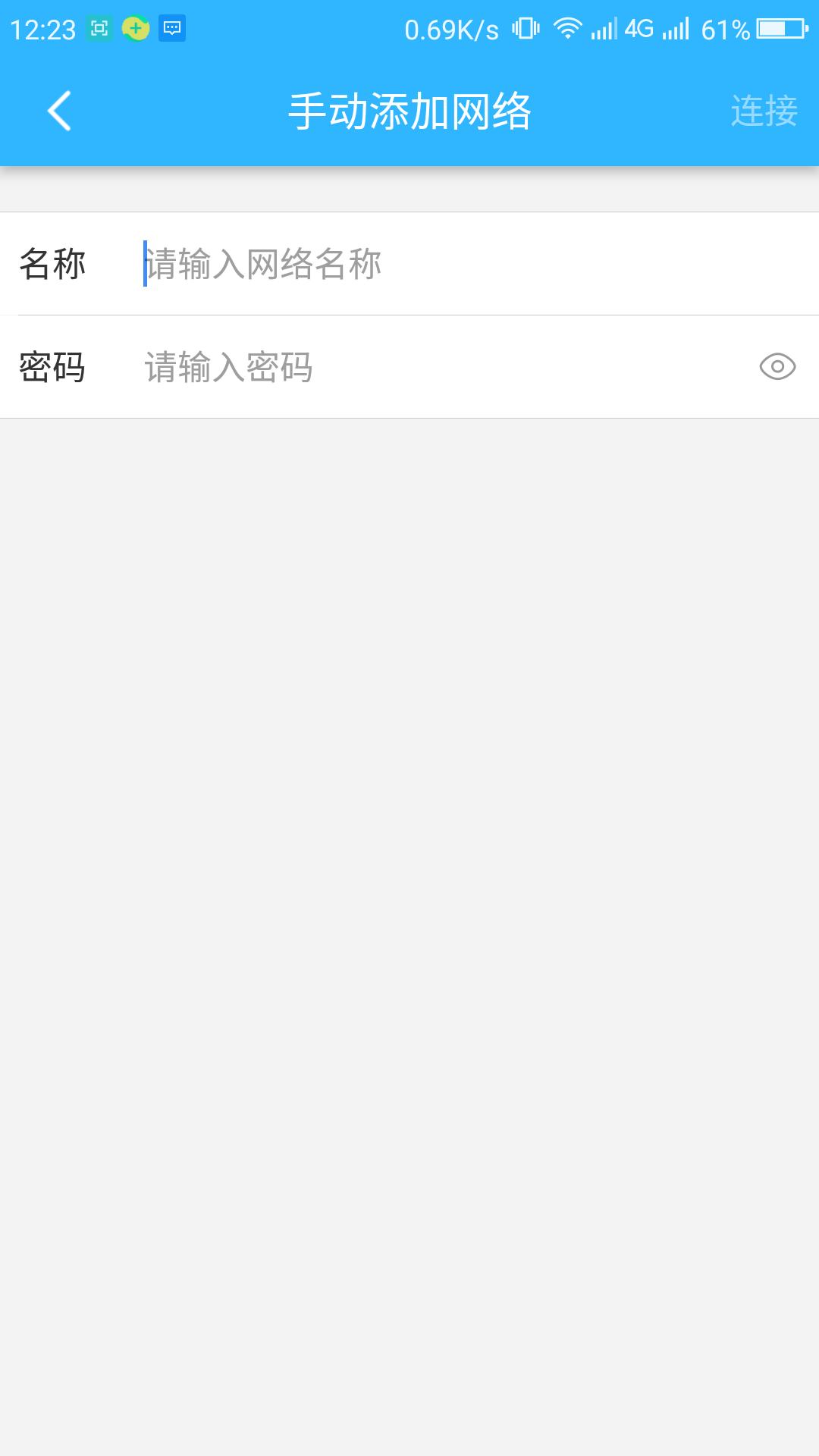
Task: Select the 名称 (Name) label
Action: (x=53, y=263)
